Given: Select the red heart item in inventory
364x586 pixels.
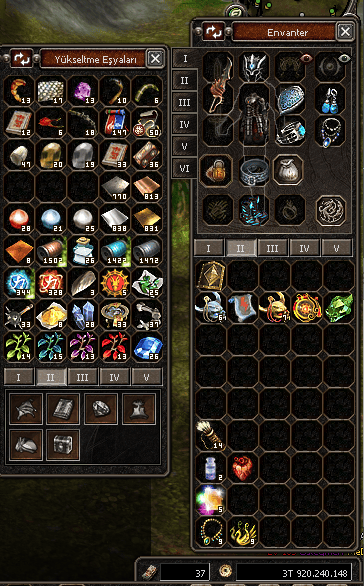Looking at the screenshot, I should pyautogui.click(x=243, y=468).
